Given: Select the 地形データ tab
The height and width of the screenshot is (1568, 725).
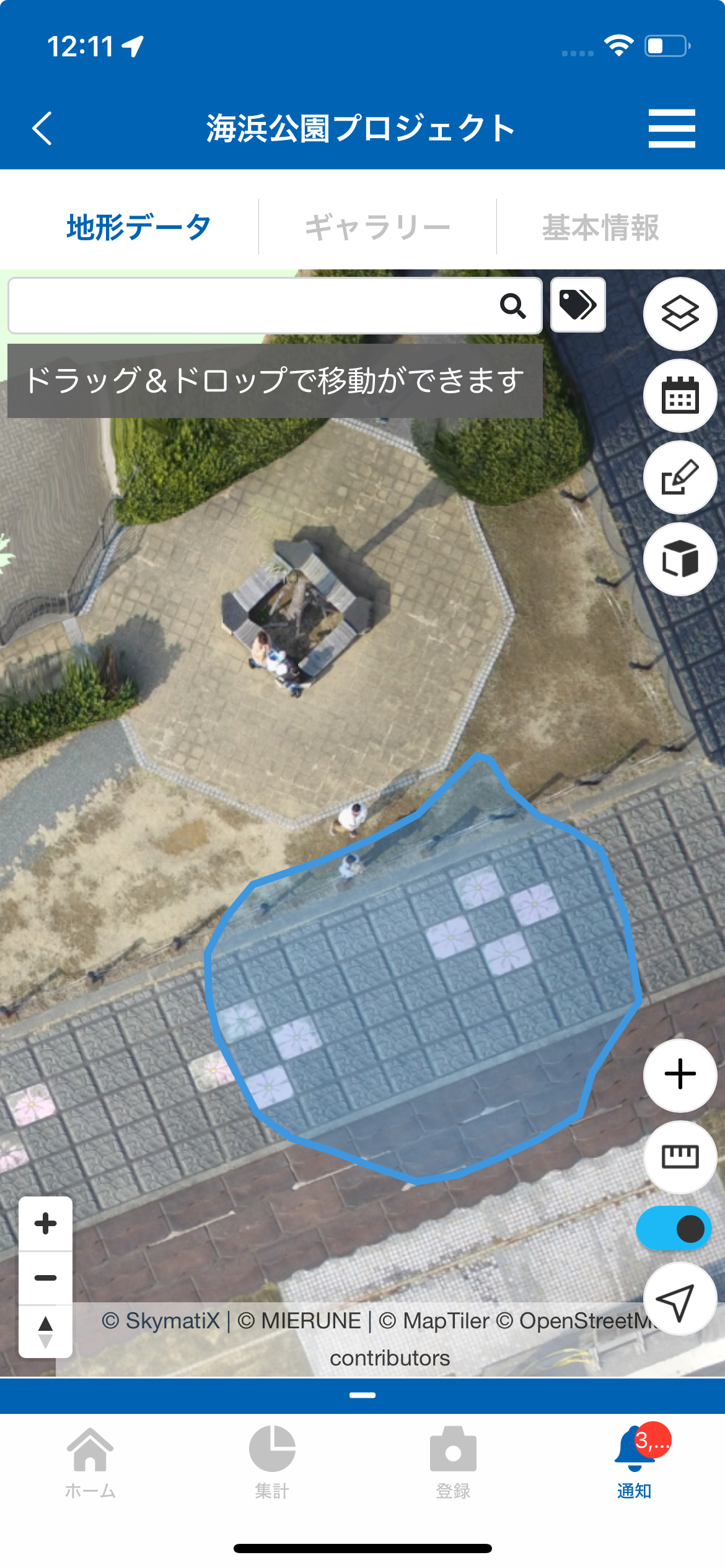Looking at the screenshot, I should pyautogui.click(x=139, y=227).
